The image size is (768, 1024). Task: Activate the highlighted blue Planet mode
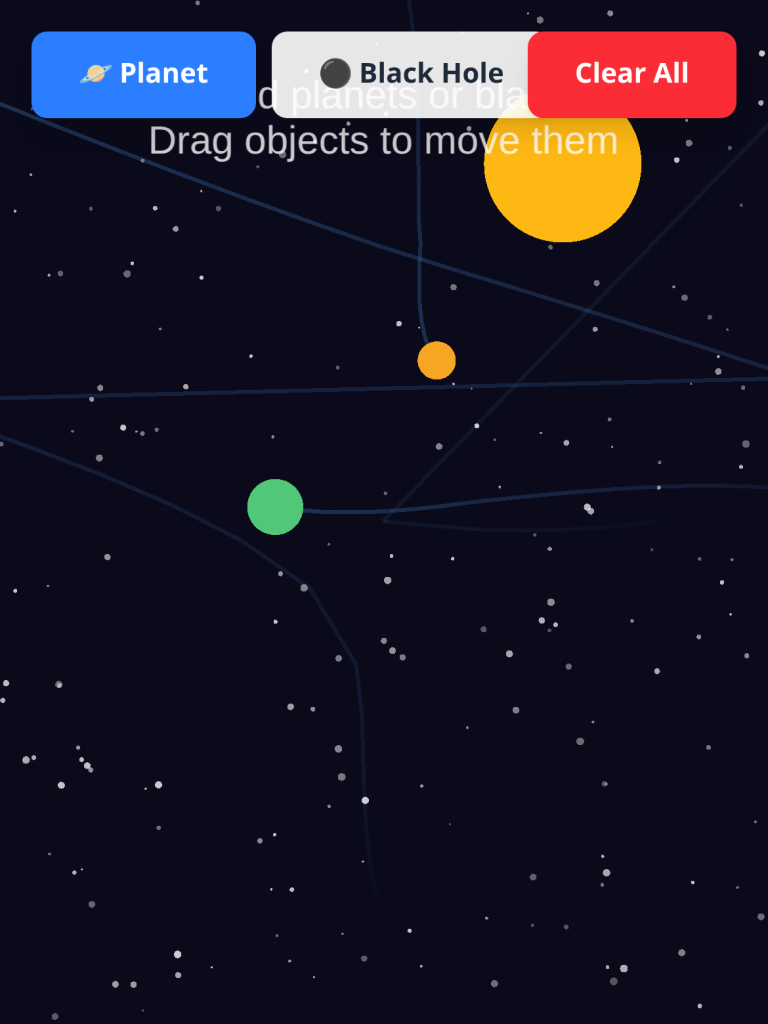pos(143,73)
